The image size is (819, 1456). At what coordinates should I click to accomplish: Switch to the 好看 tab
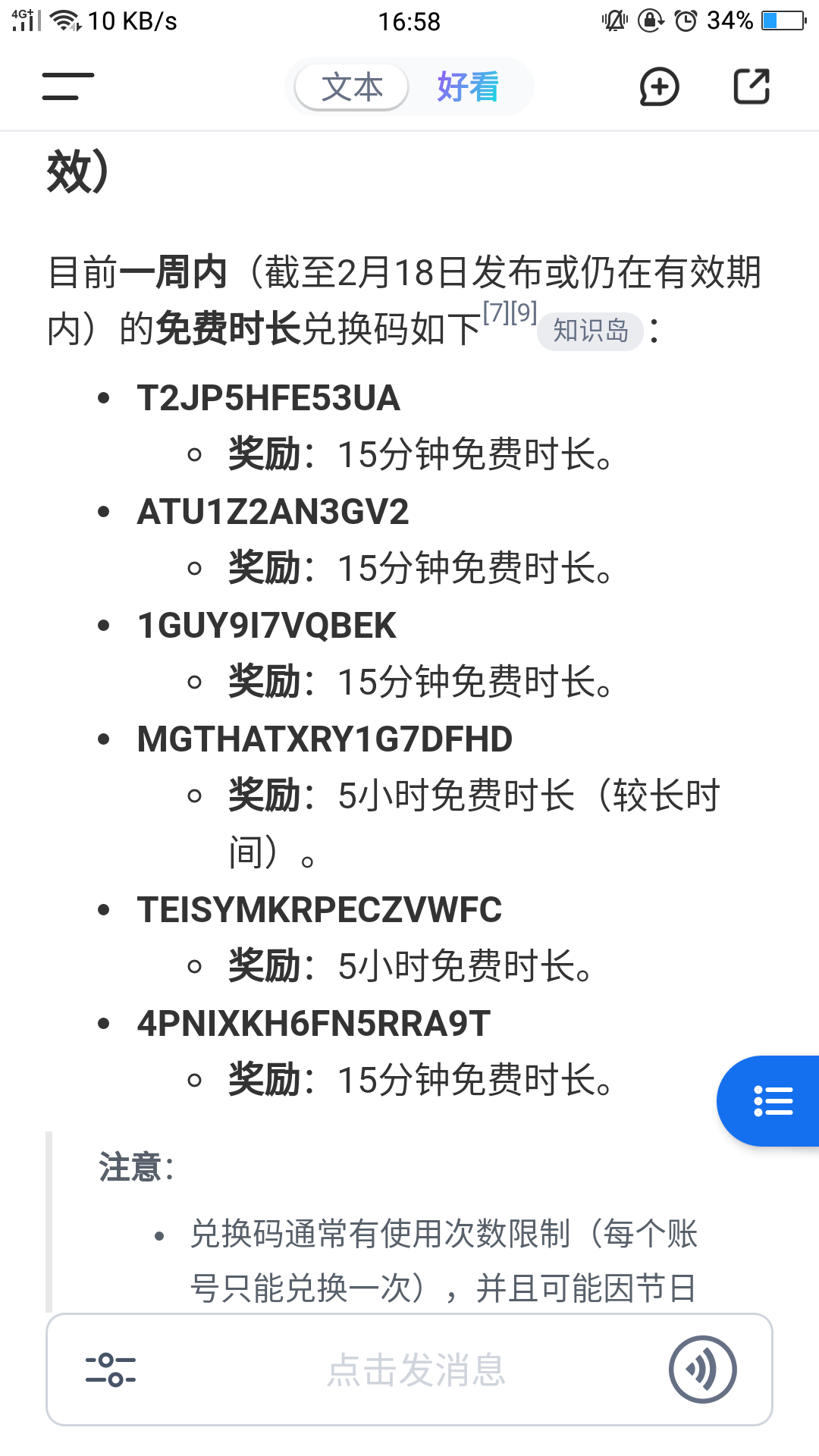pyautogui.click(x=468, y=87)
